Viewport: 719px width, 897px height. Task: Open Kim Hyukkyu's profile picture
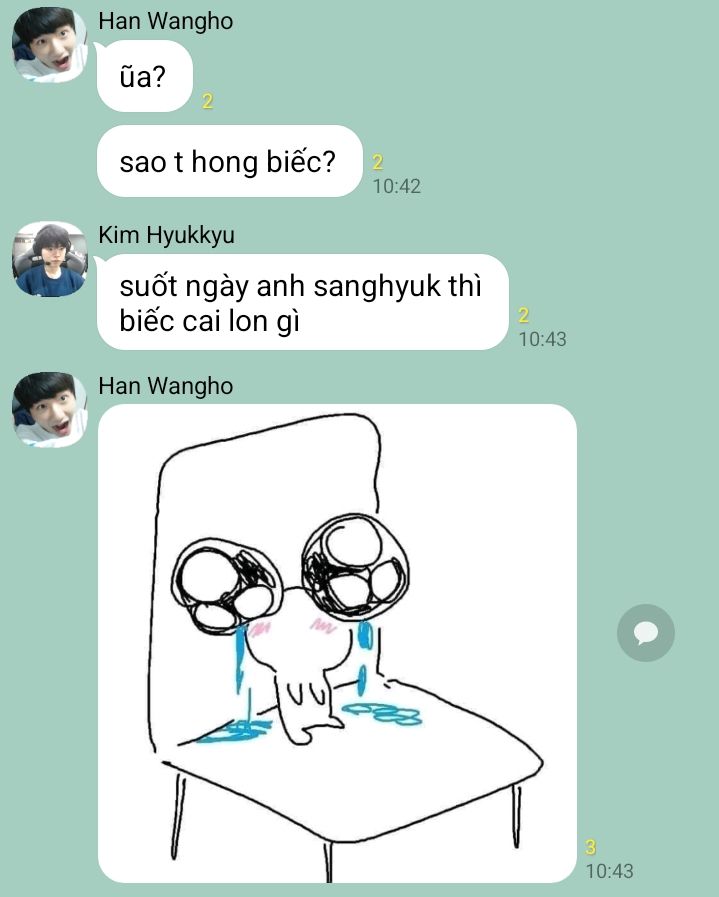pyautogui.click(x=50, y=260)
